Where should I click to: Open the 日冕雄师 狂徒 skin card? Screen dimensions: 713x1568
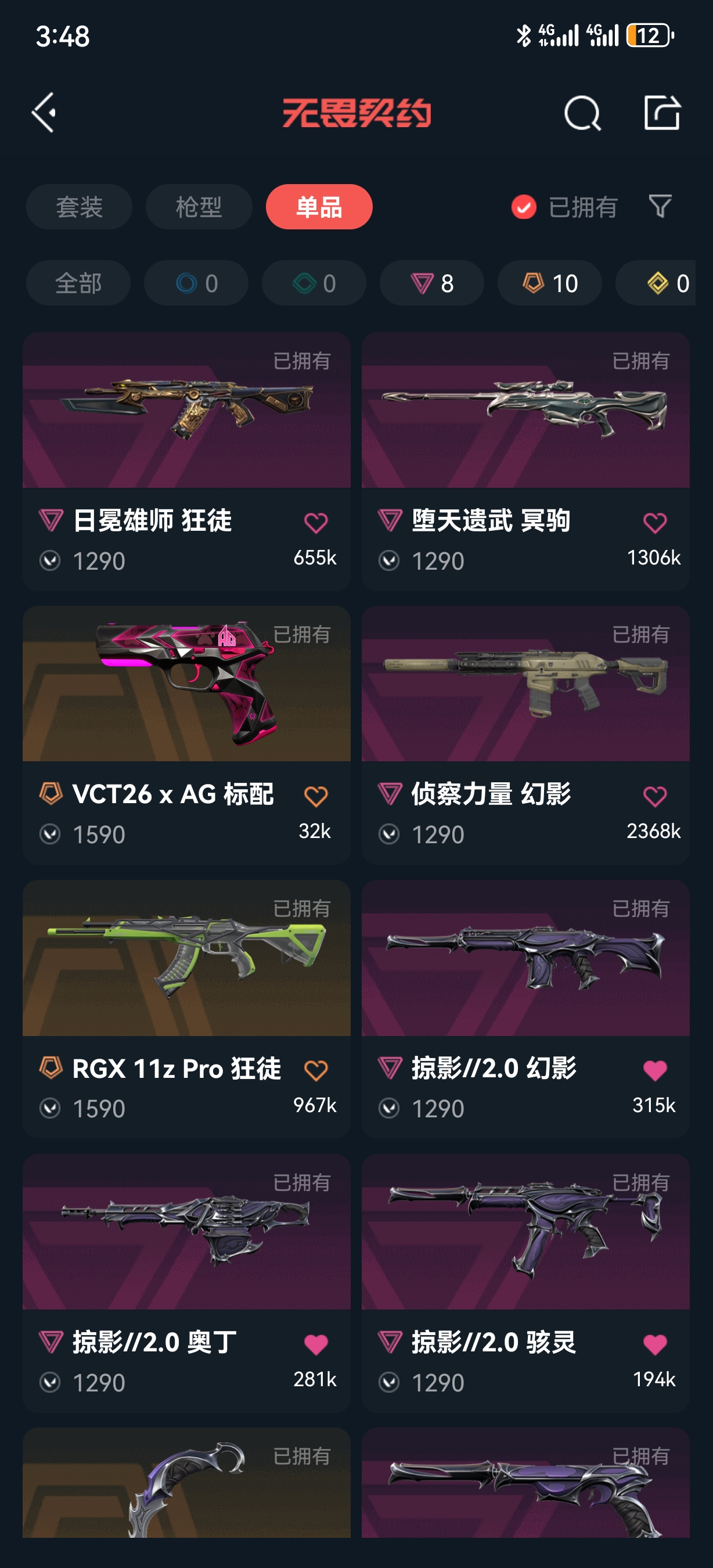pyautogui.click(x=186, y=426)
